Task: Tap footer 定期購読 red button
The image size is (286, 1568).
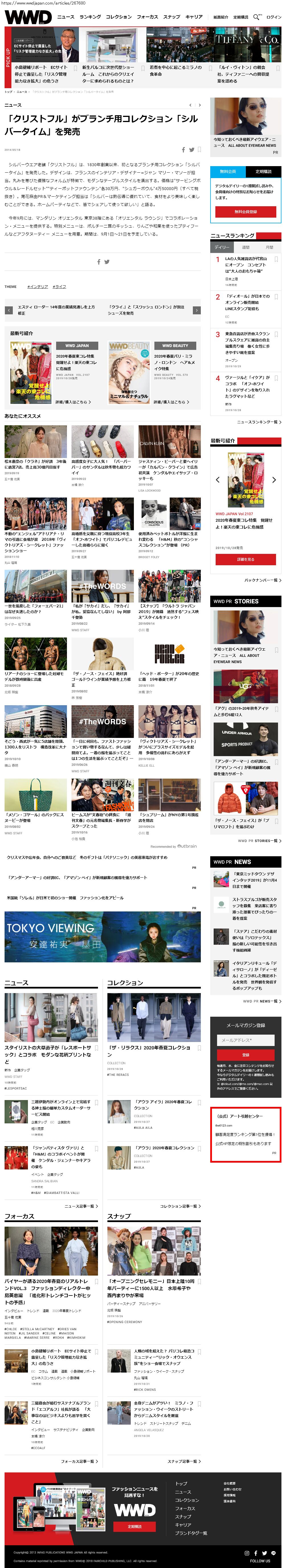Action: click(135, 1526)
